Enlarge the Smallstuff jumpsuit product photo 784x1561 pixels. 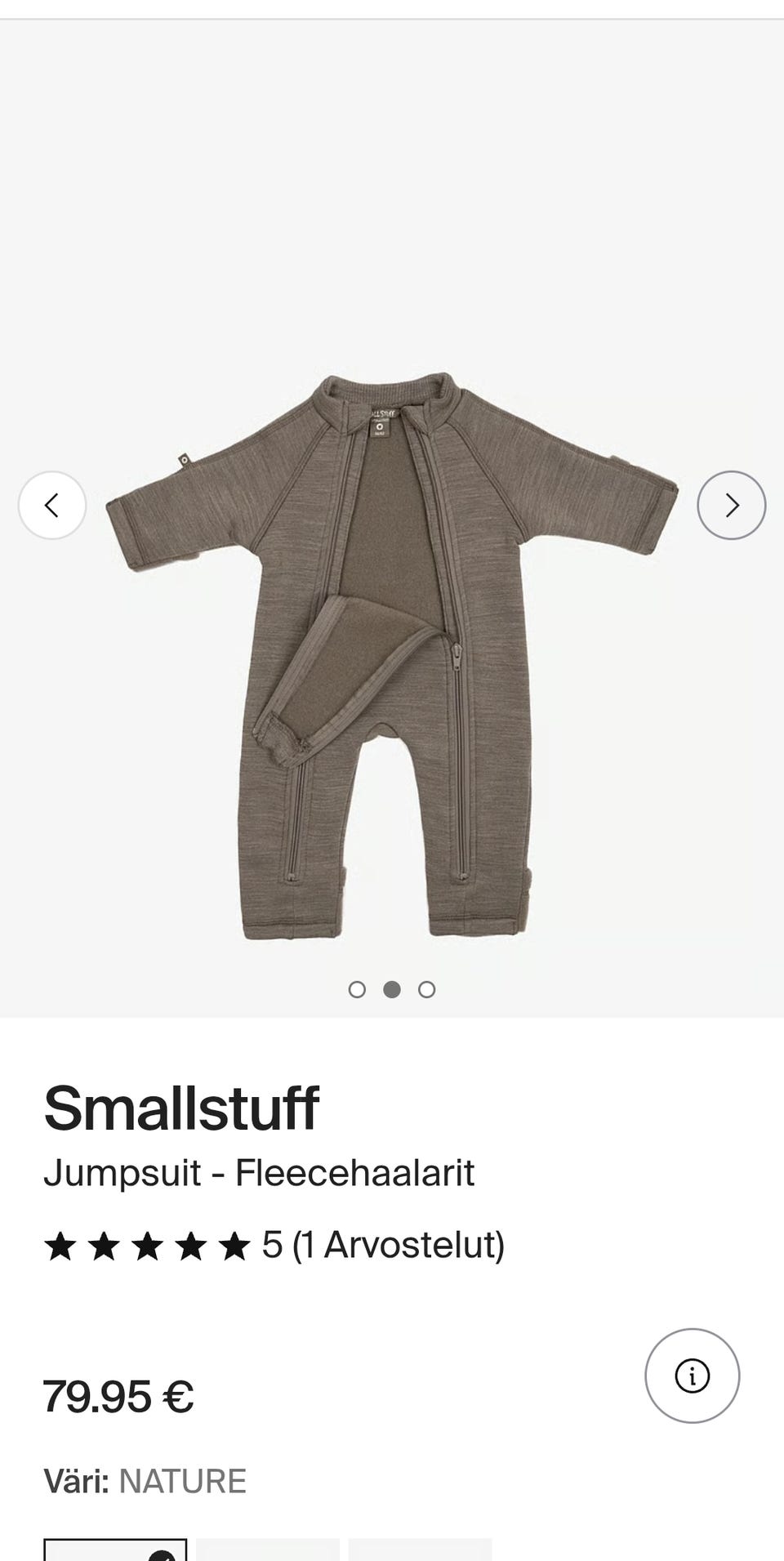click(x=392, y=653)
